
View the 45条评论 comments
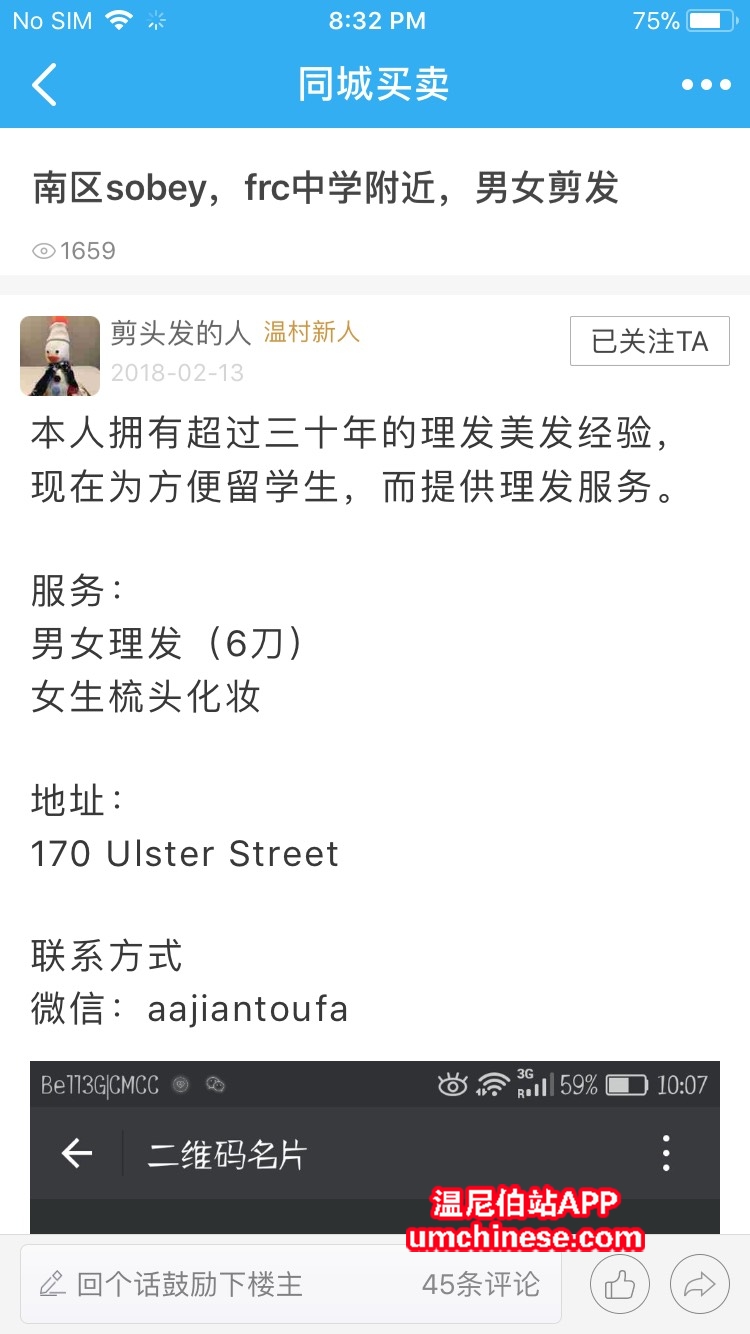pos(481,1284)
